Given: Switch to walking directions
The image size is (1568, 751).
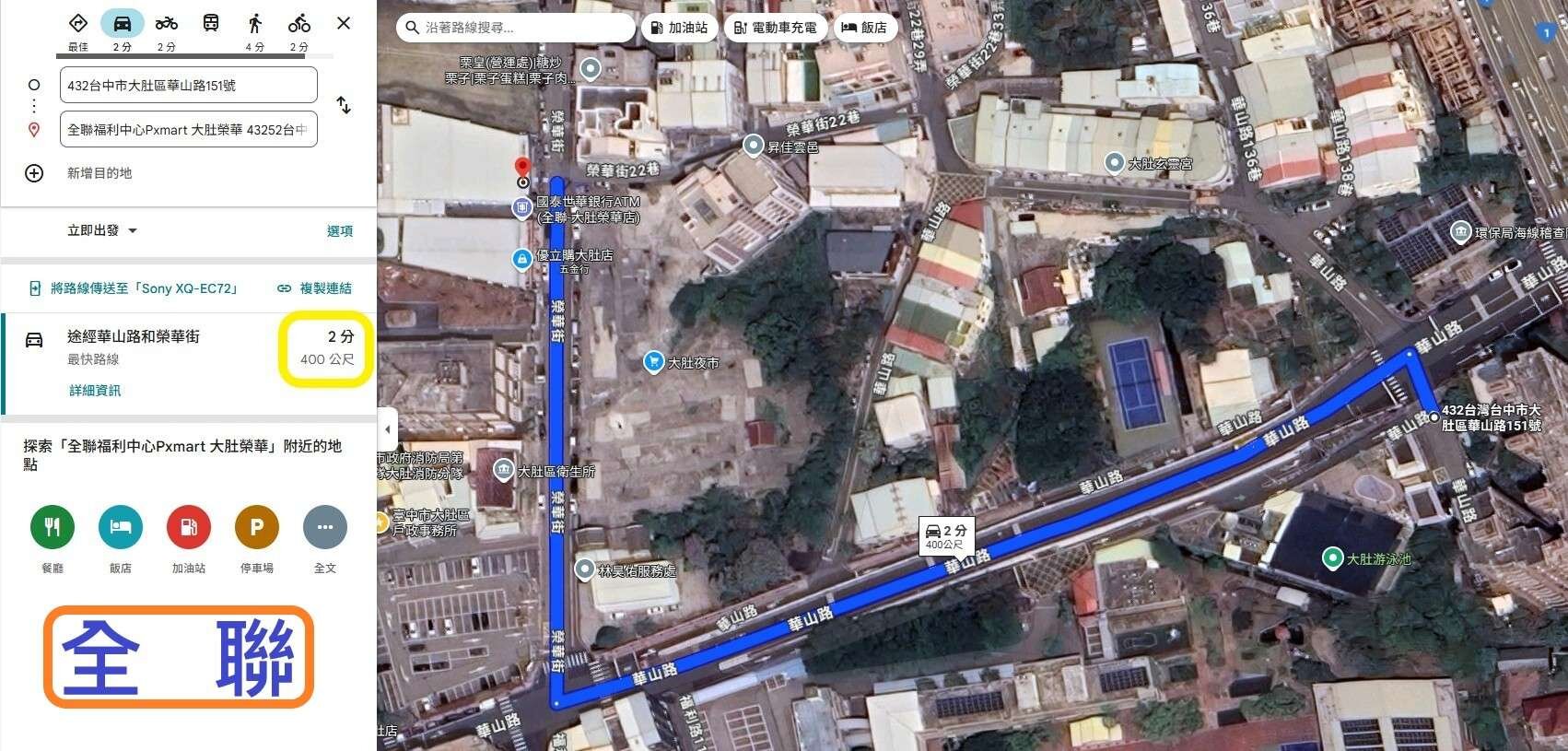Looking at the screenshot, I should [x=255, y=25].
